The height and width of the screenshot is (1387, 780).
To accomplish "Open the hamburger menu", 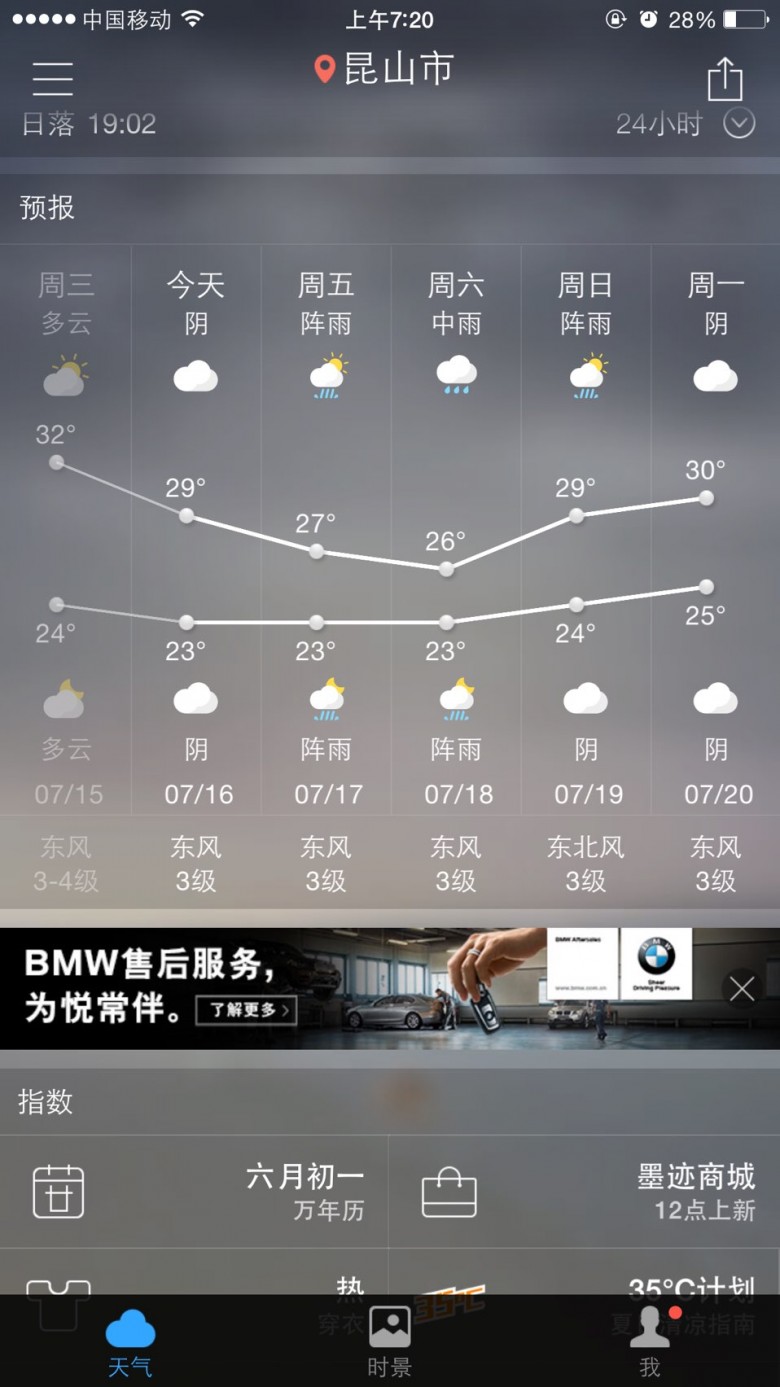I will click(52, 78).
